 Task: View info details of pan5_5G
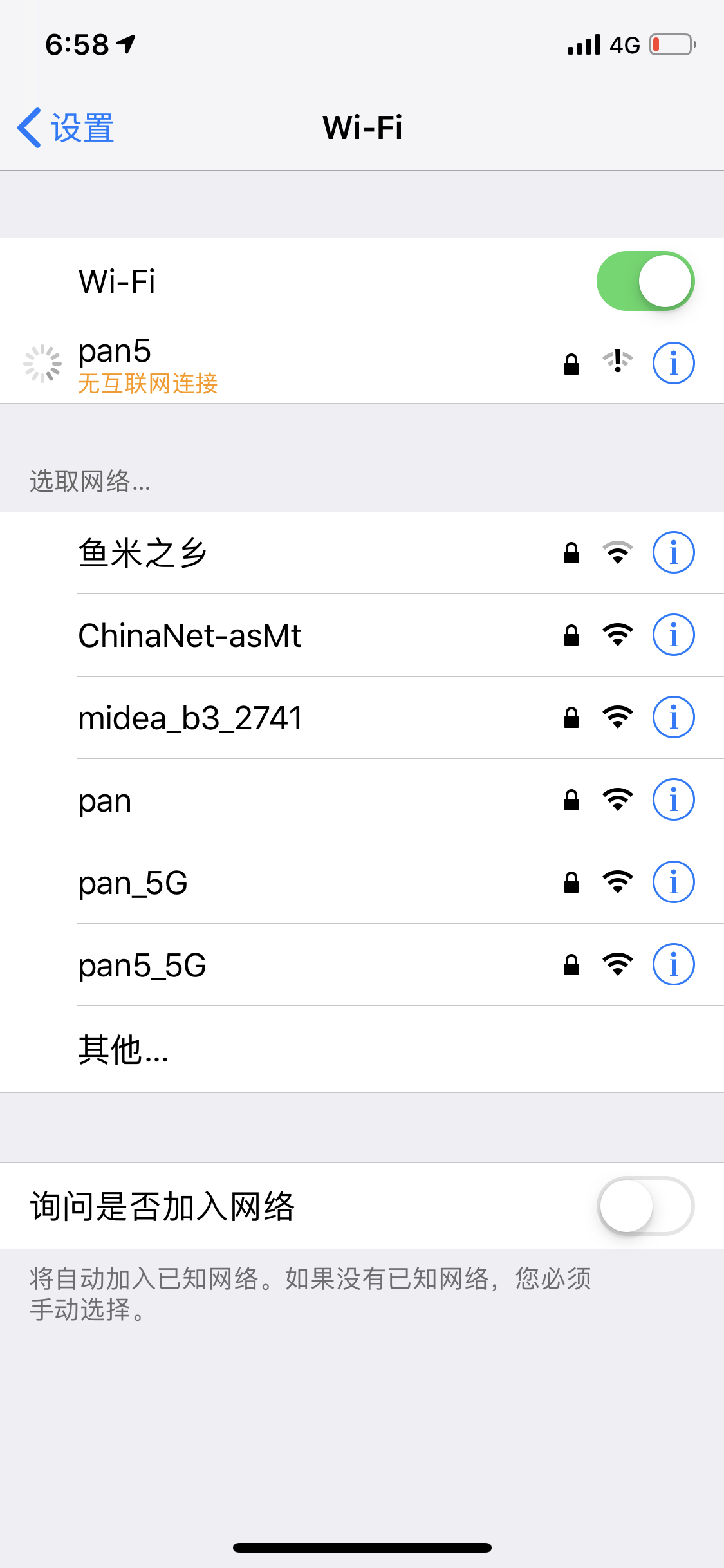pos(673,964)
